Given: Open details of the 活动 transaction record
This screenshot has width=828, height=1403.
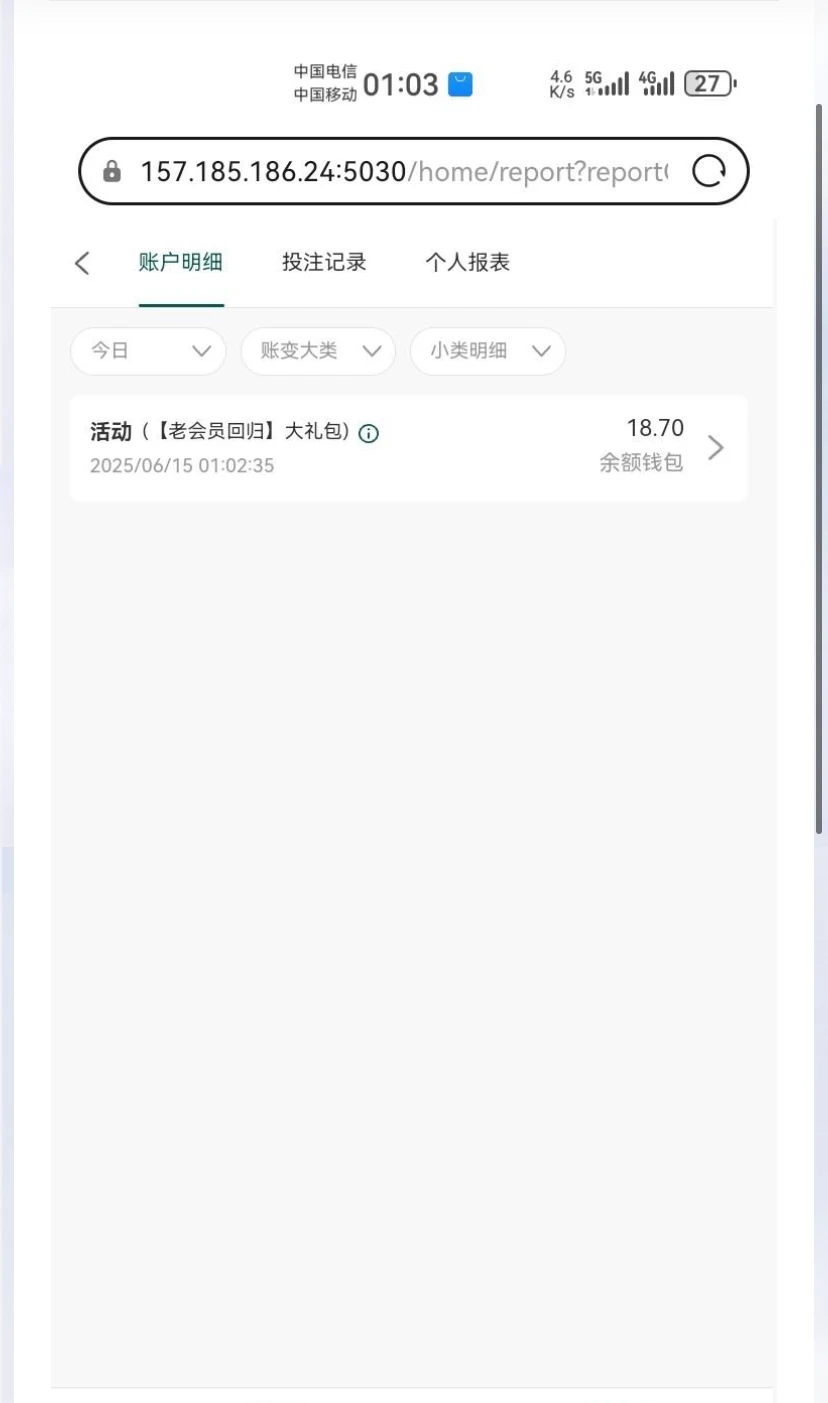Looking at the screenshot, I should 400,447.
